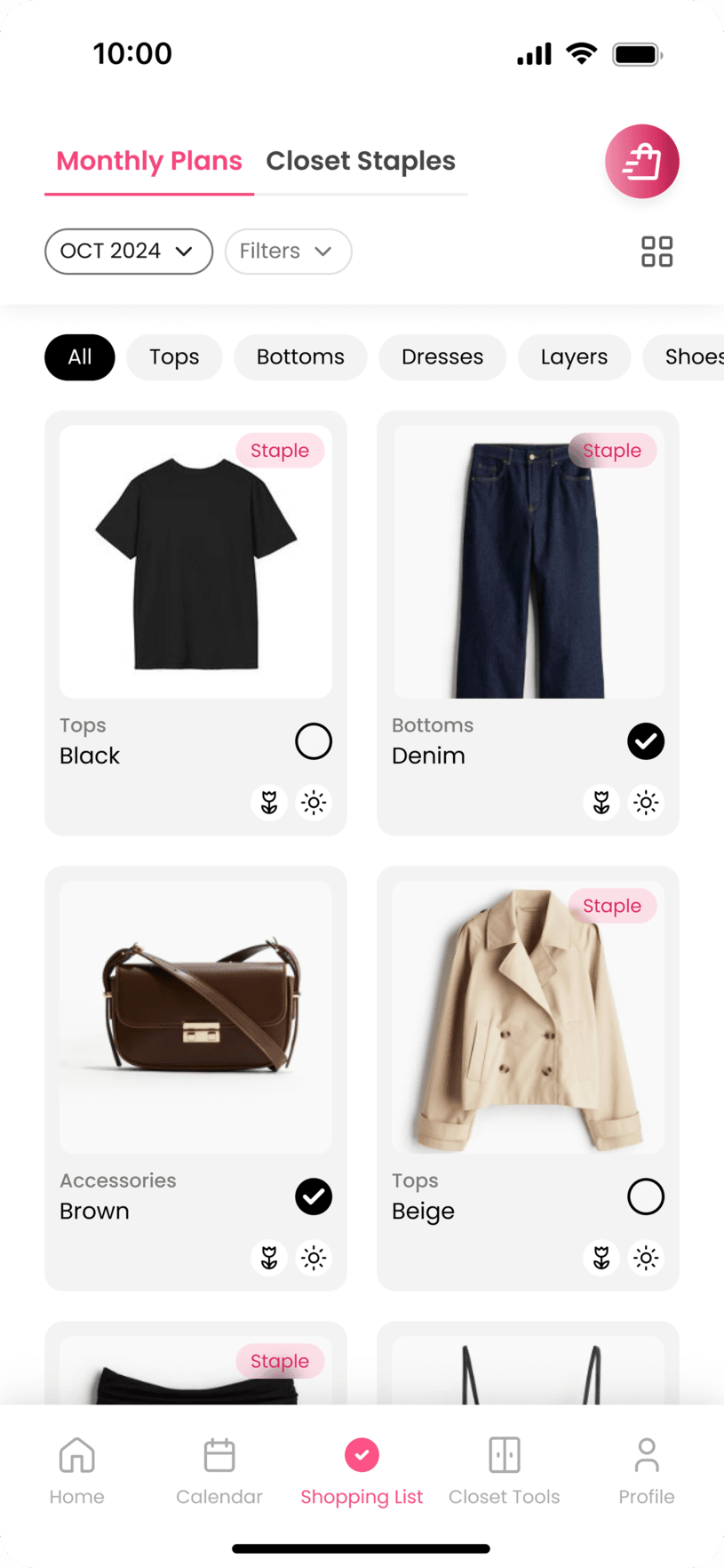Filter items by Tops
Viewport: 724px width, 1568px height.
(174, 357)
